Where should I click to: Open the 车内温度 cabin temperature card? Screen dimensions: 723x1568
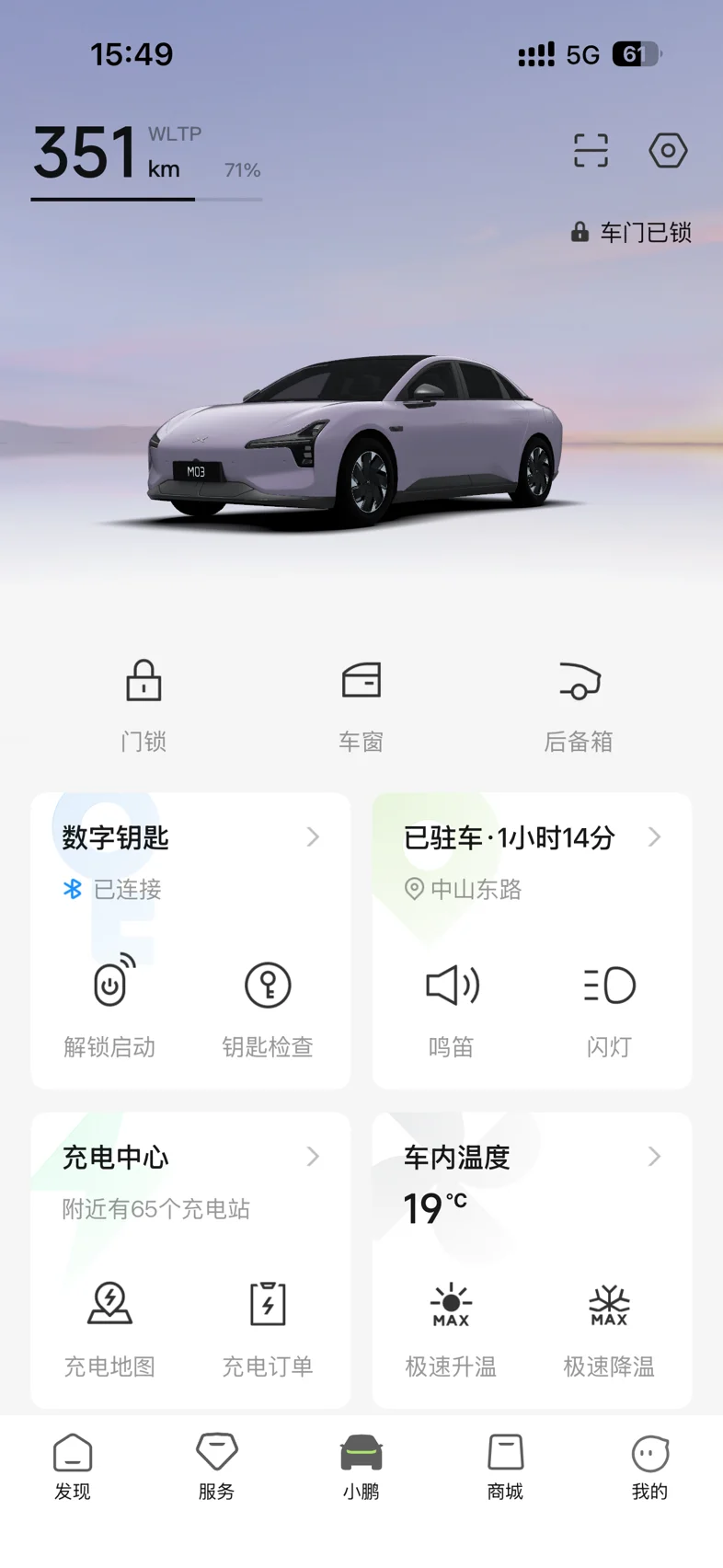click(532, 1158)
